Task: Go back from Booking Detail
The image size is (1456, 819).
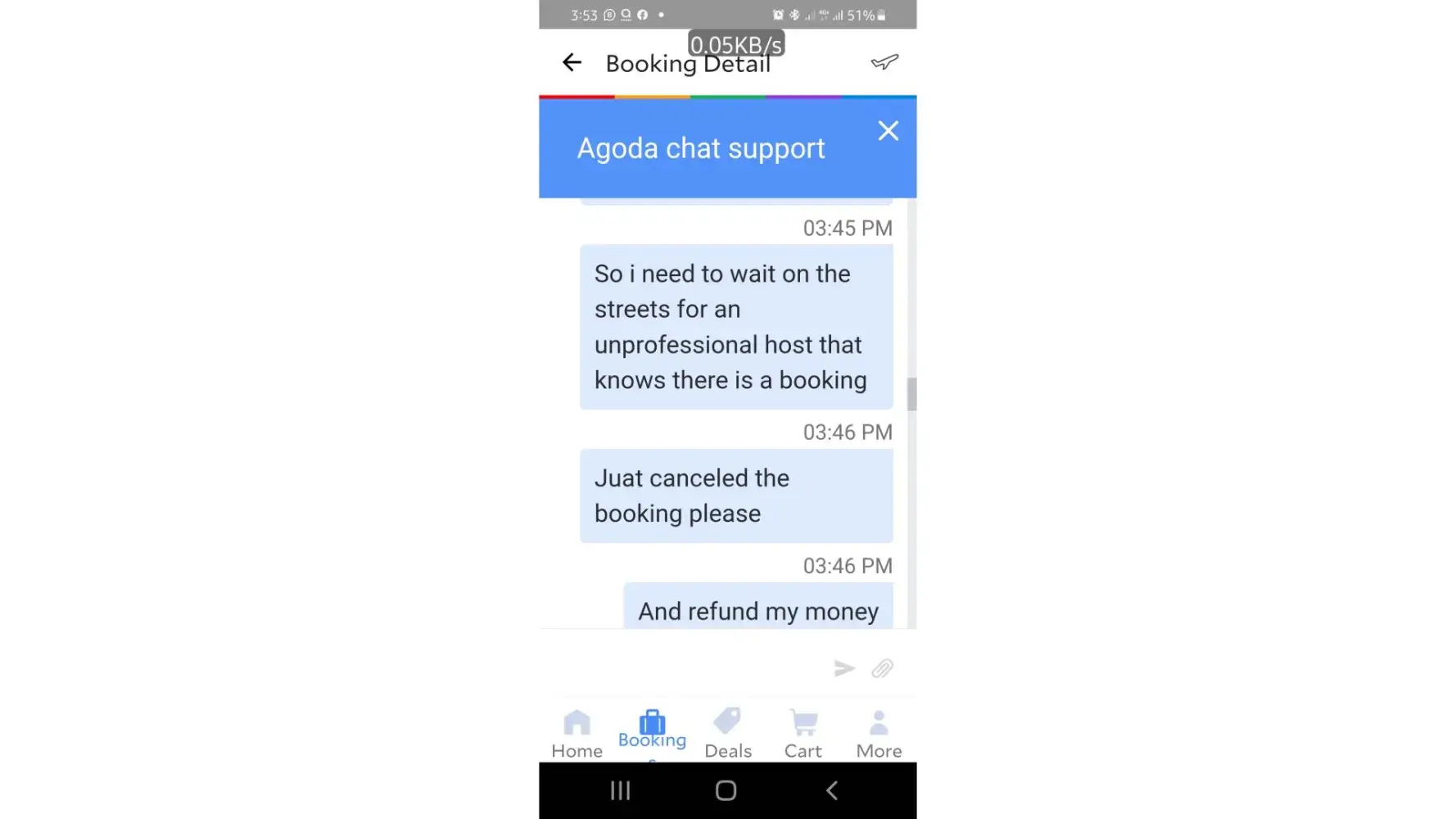Action: click(x=572, y=62)
